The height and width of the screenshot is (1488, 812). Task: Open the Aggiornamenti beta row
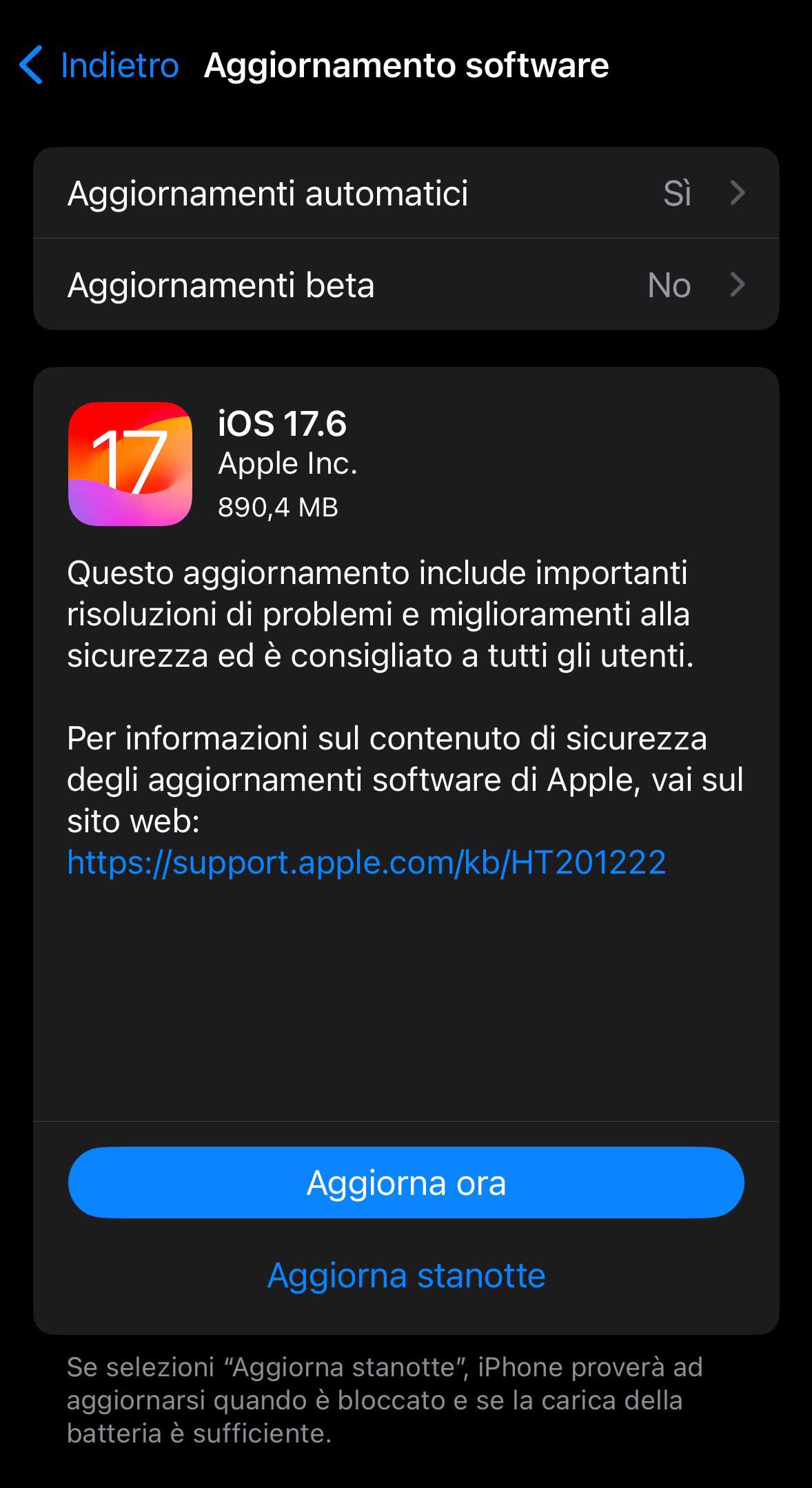(x=405, y=285)
